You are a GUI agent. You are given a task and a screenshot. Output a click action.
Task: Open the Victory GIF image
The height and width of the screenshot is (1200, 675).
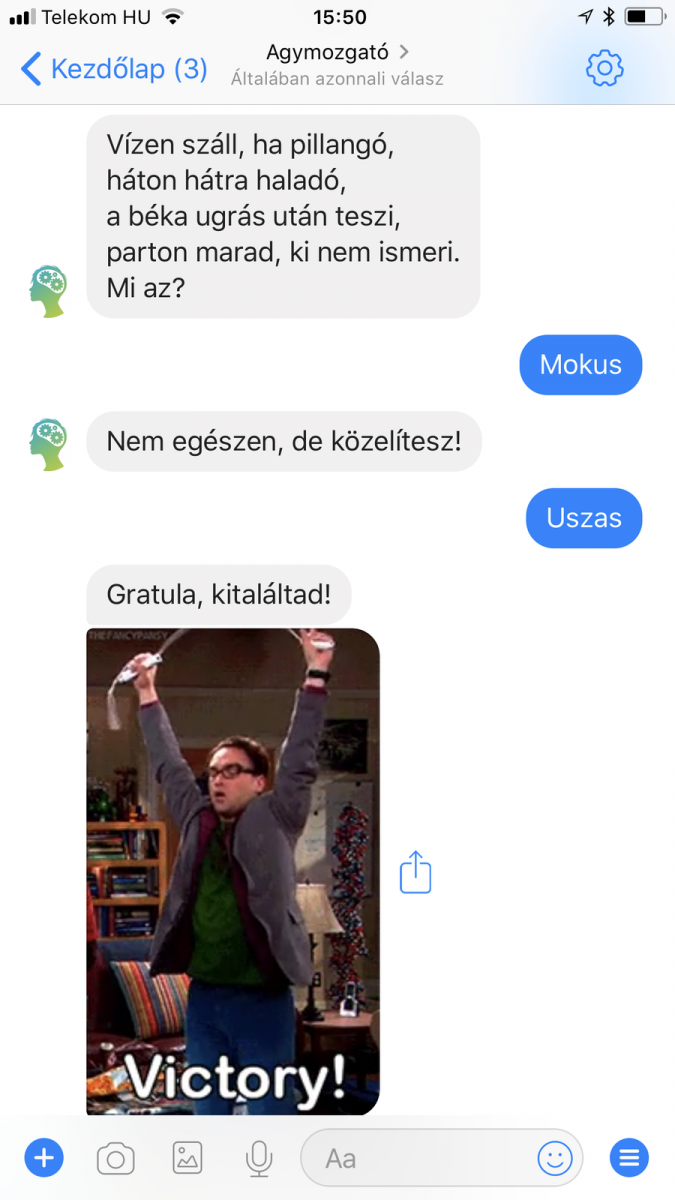pos(233,870)
